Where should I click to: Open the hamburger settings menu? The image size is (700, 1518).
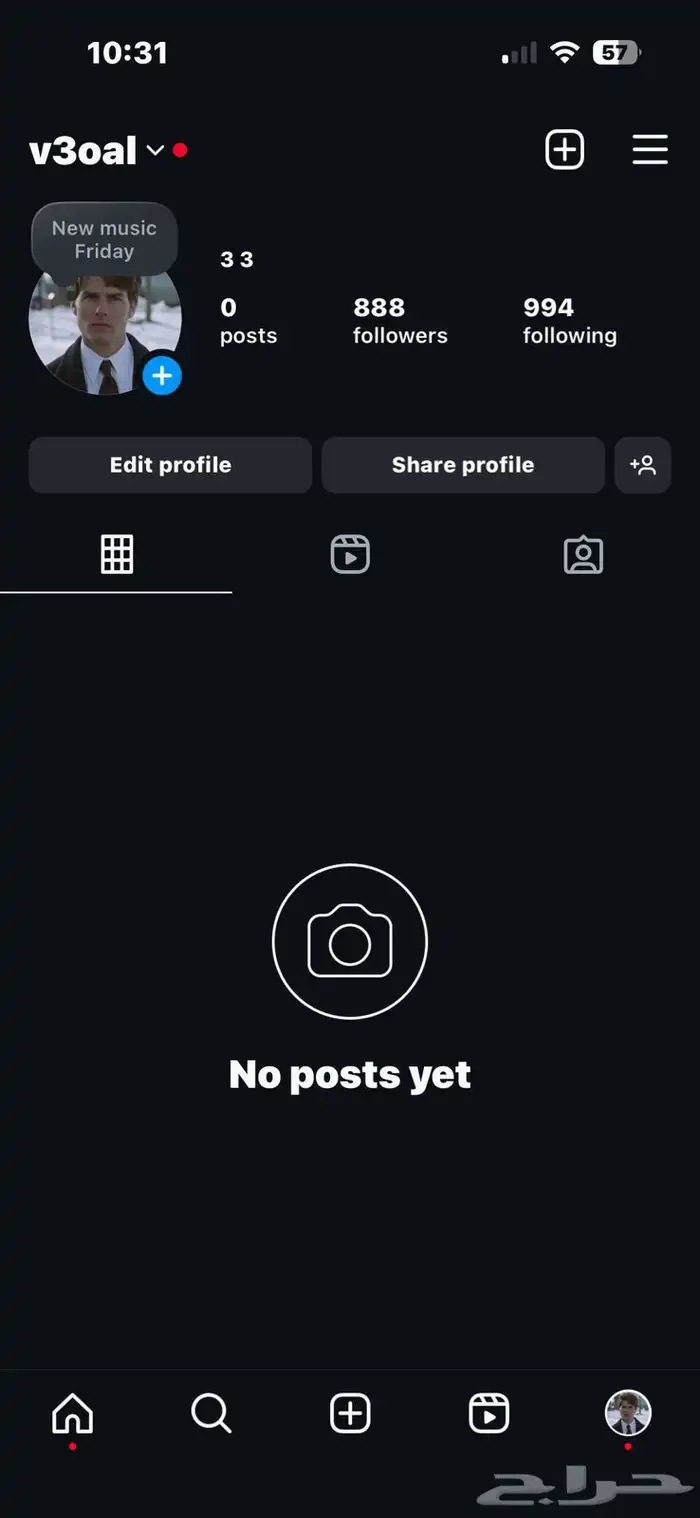pyautogui.click(x=650, y=150)
